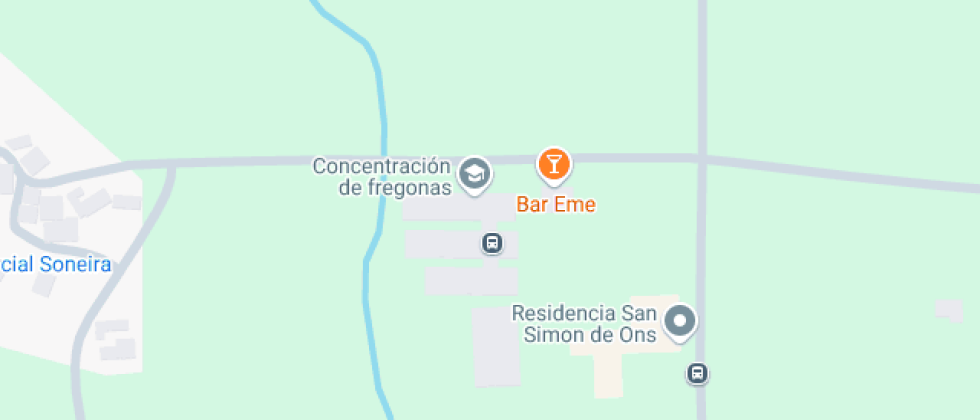
Task: Open the Bar Eme cocktail marker
Action: [553, 164]
